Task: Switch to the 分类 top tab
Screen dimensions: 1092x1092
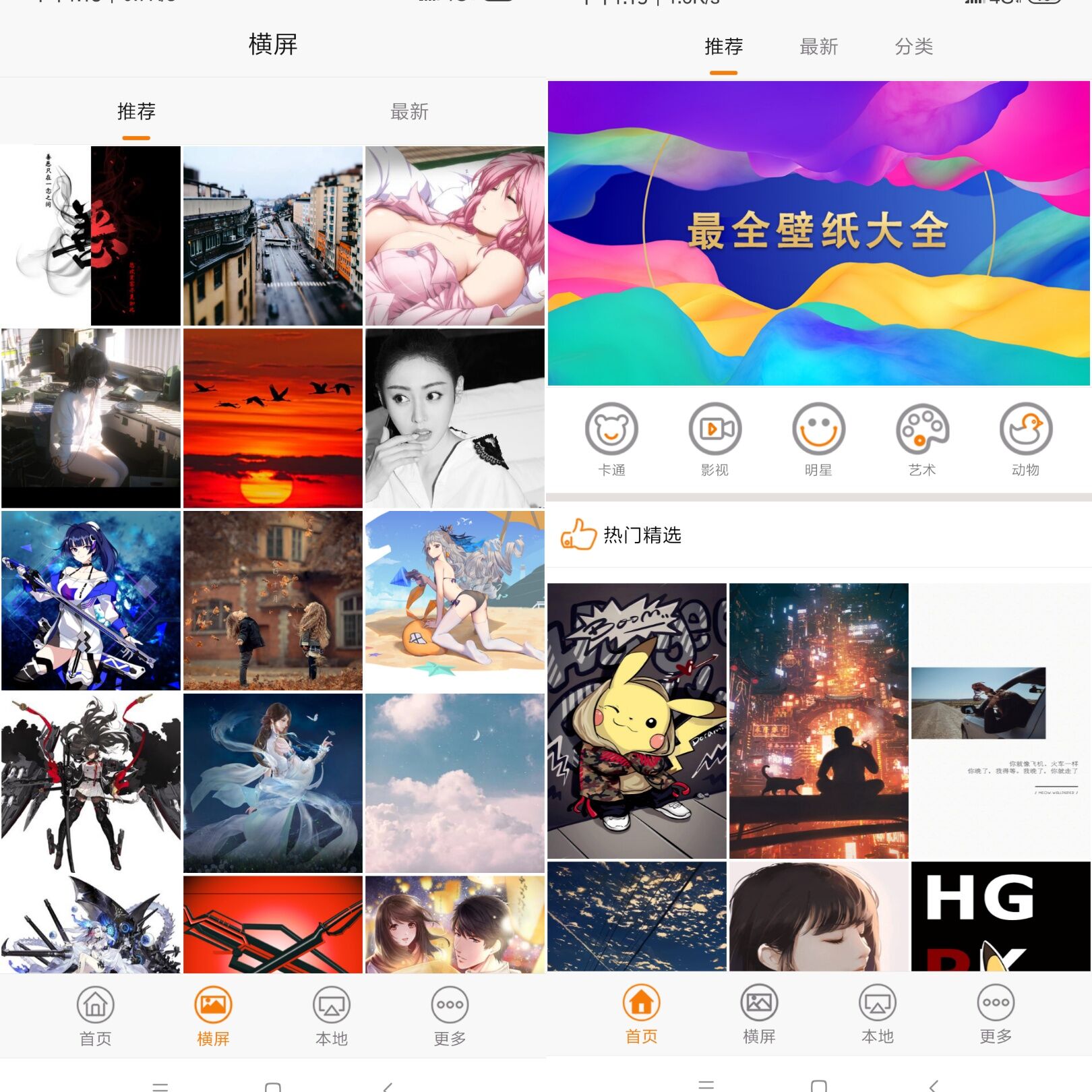Action: pyautogui.click(x=913, y=47)
